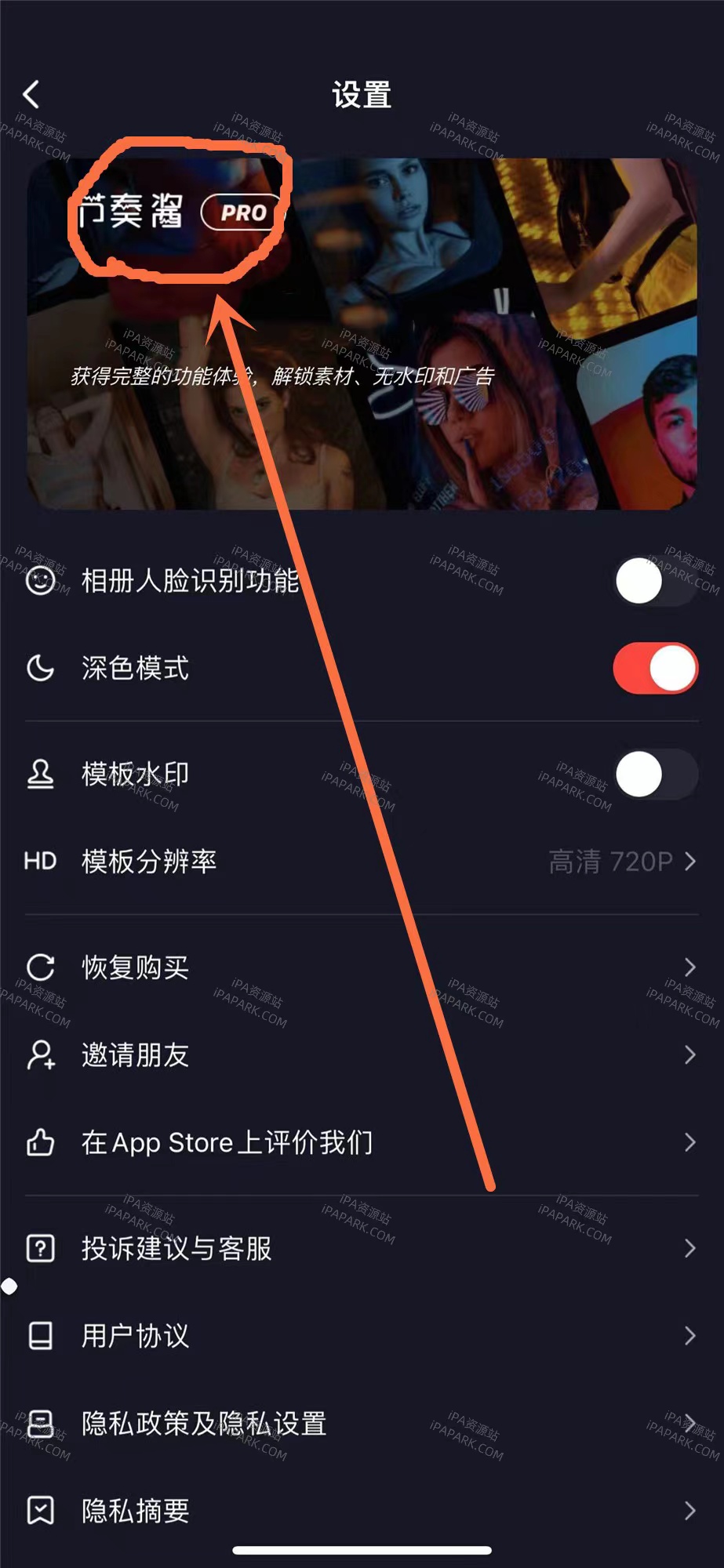724x1568 pixels.
Task: Click the HD resolution icon
Action: pos(41,861)
